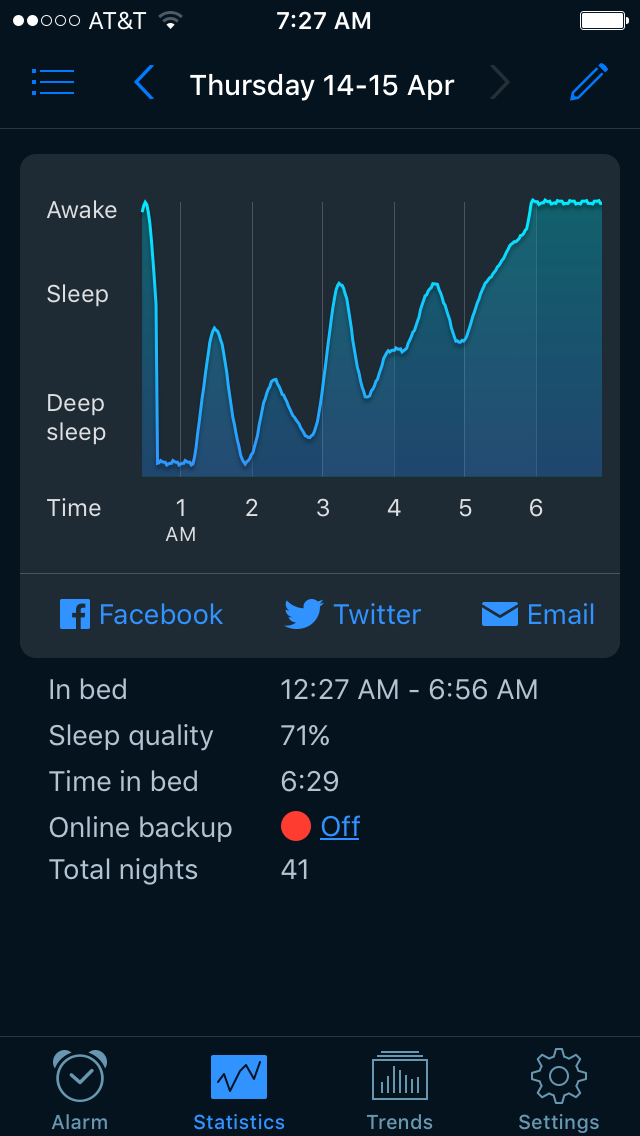Switch to the Alarm tab
The image size is (640, 1136).
click(80, 1090)
